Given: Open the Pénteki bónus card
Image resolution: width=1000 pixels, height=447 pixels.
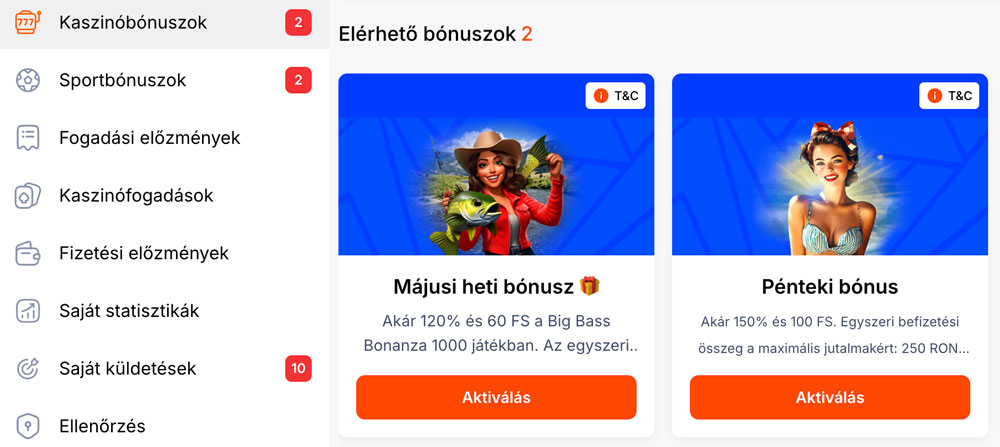Looking at the screenshot, I should pyautogui.click(x=830, y=288).
